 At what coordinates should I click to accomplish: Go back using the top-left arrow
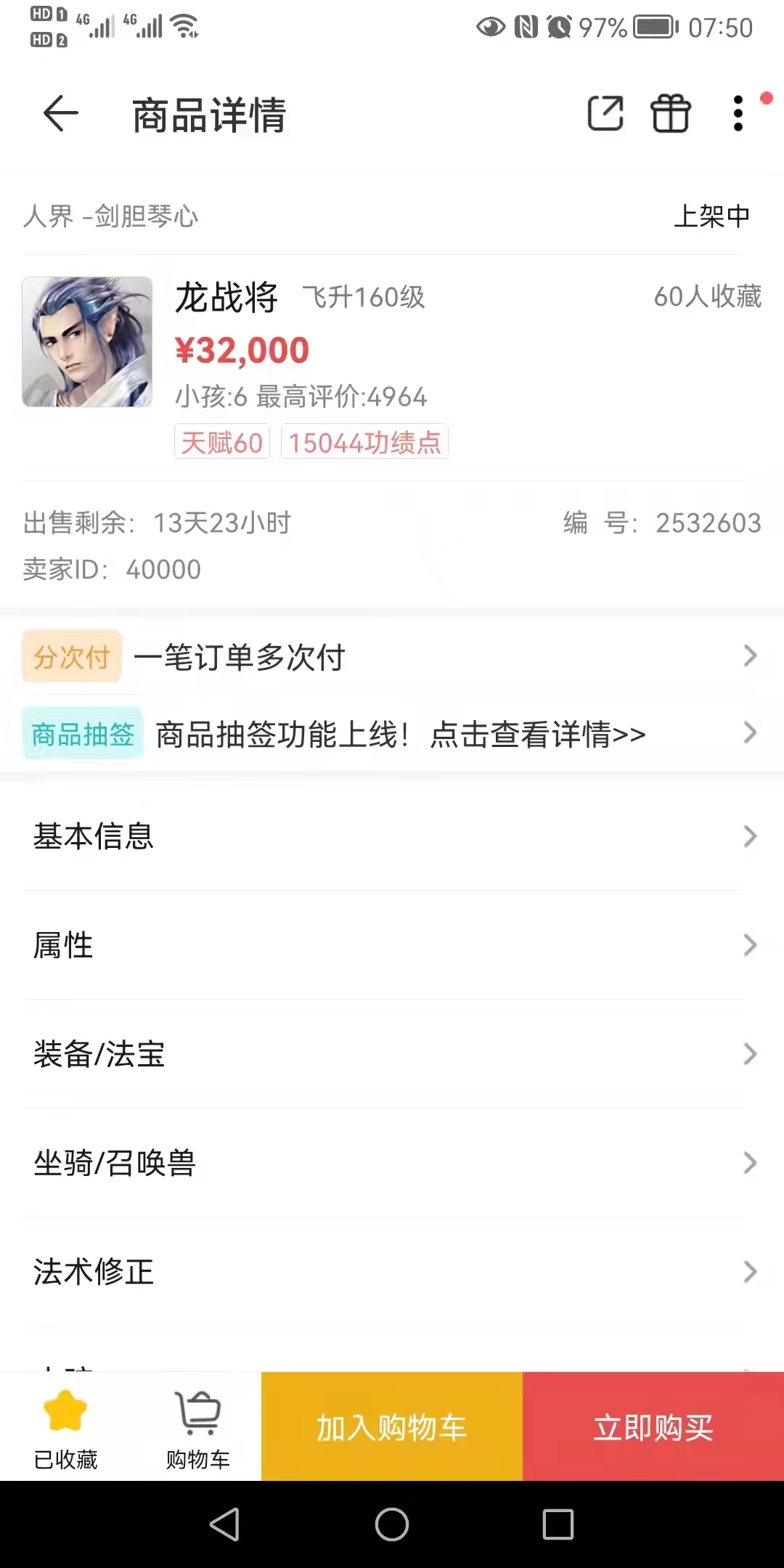point(60,114)
